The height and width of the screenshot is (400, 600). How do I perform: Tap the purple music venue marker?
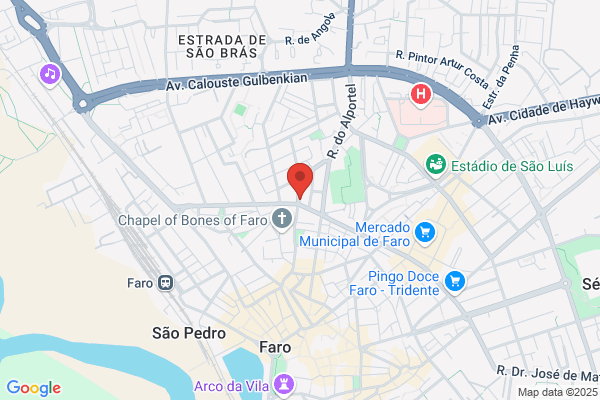pyautogui.click(x=50, y=74)
